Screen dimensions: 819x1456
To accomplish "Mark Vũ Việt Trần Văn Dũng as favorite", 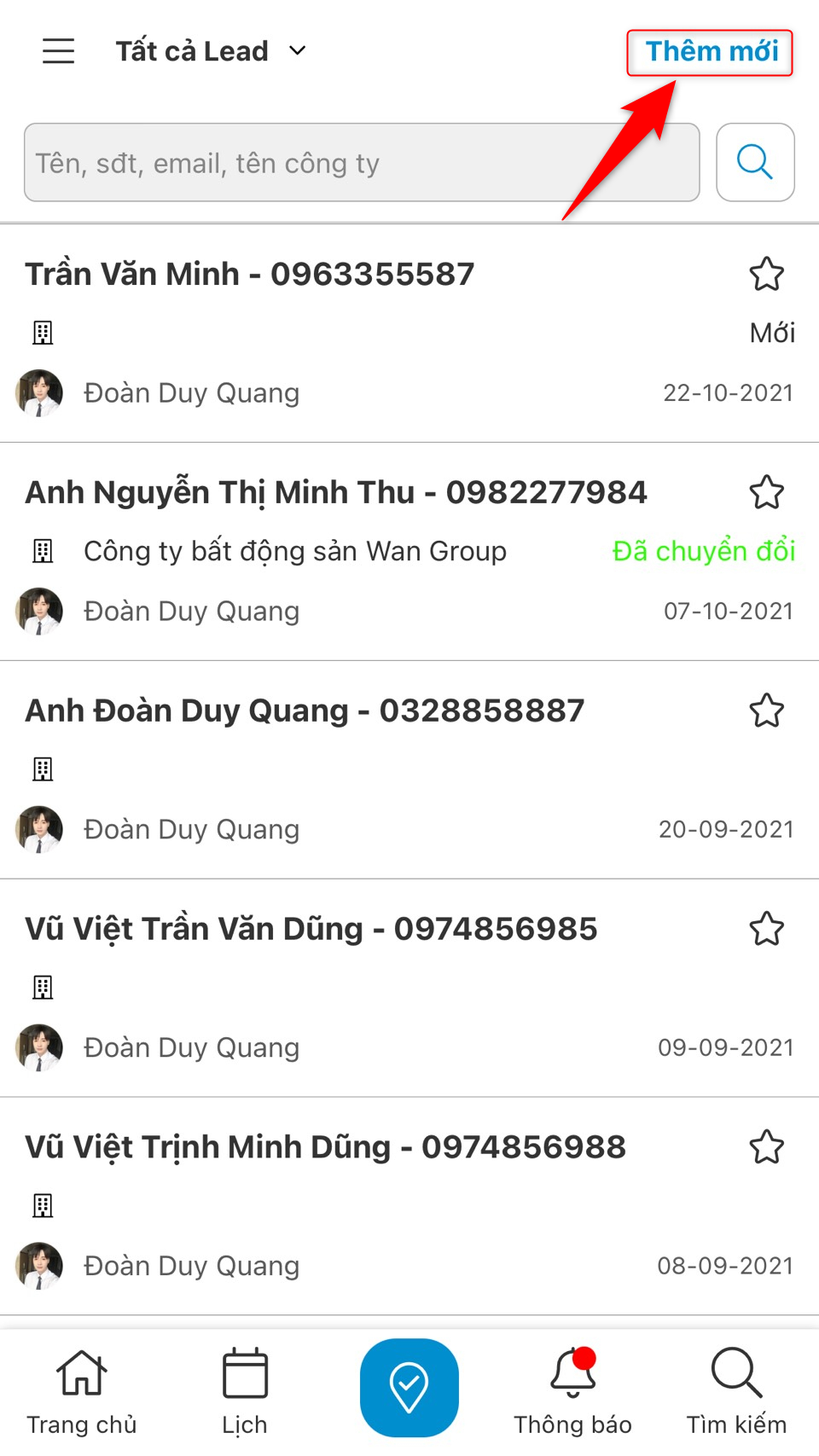I will pos(766,930).
